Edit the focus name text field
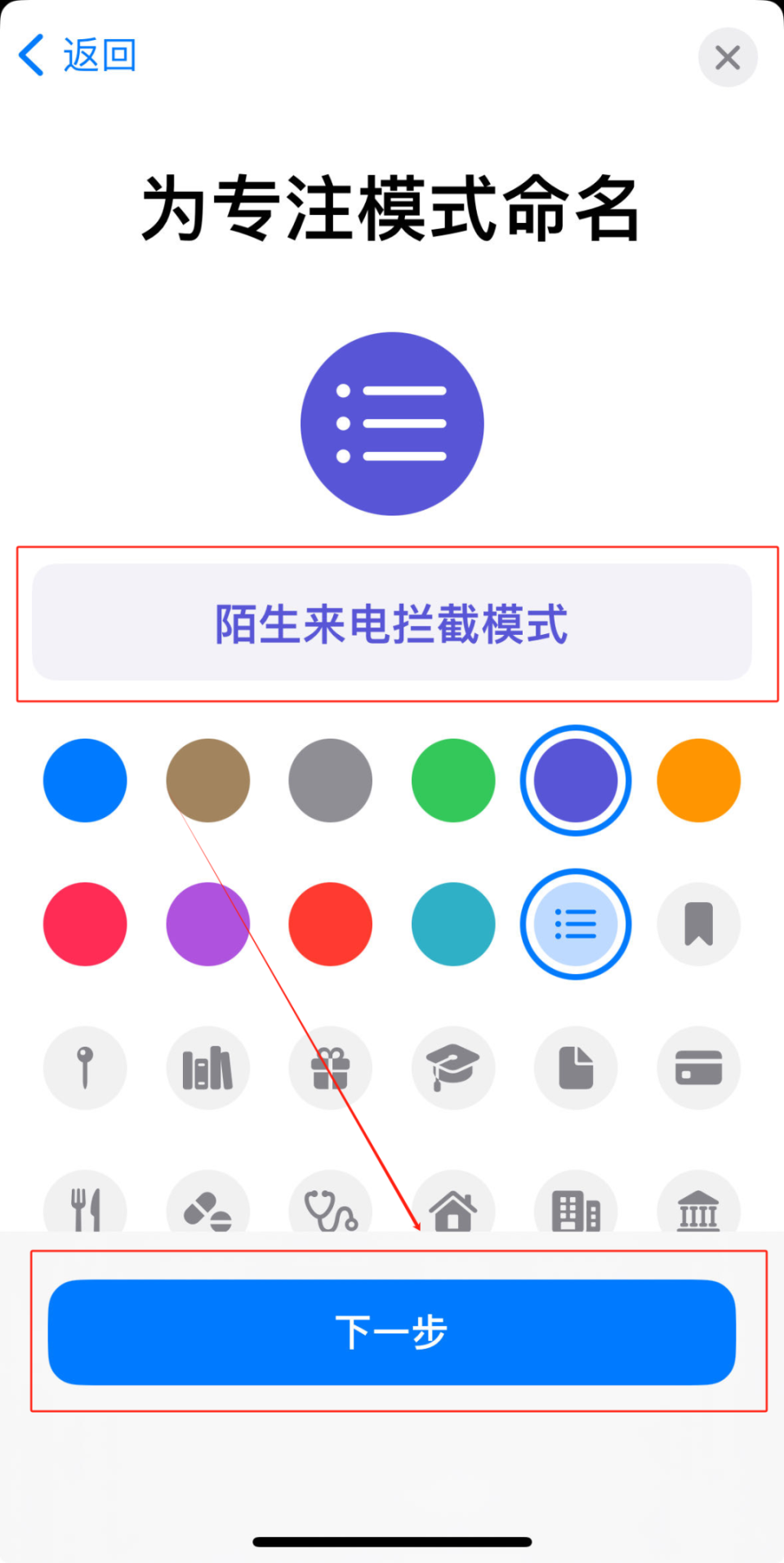Image resolution: width=784 pixels, height=1563 pixels. (x=391, y=623)
